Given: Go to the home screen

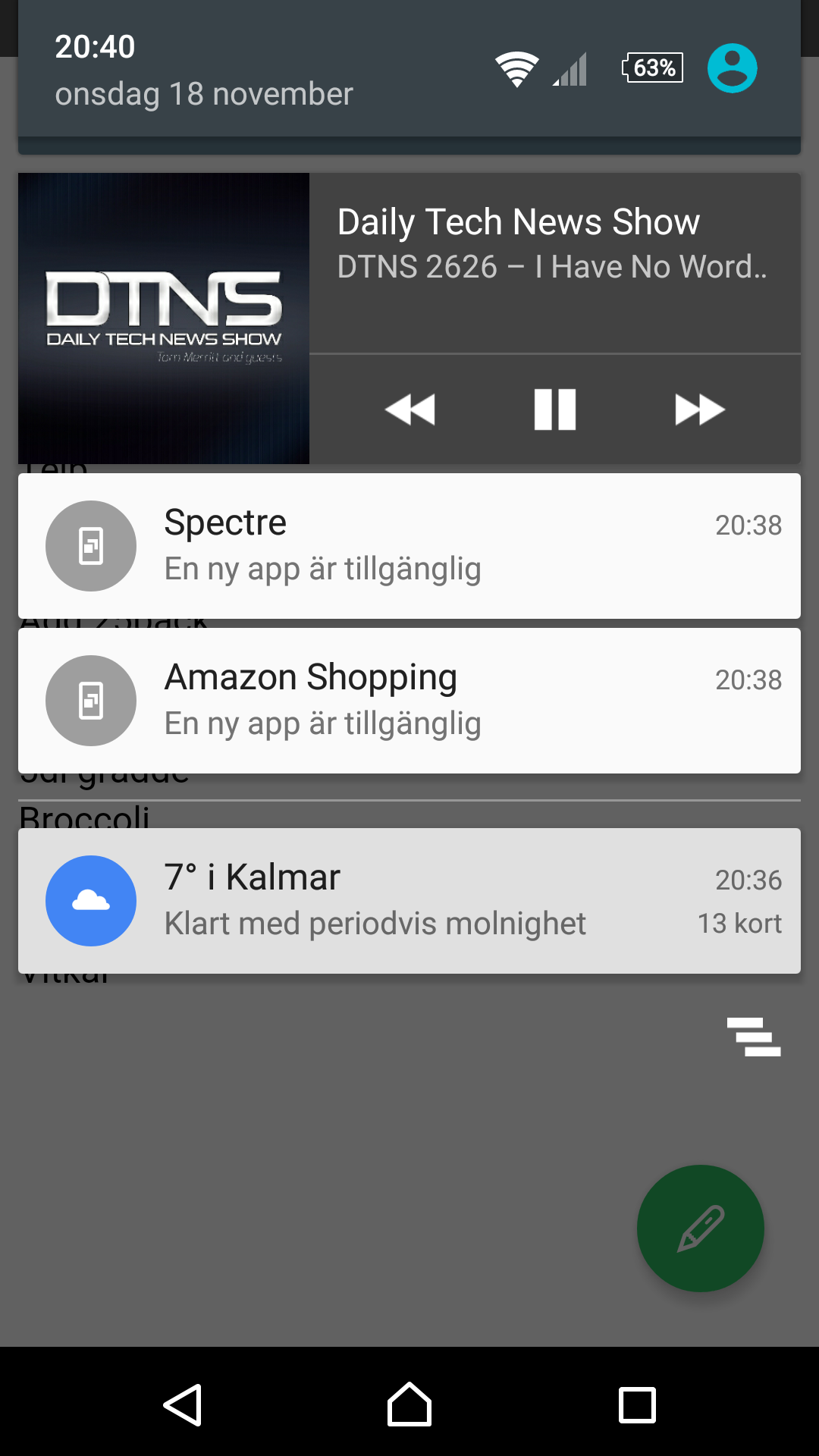Looking at the screenshot, I should (x=409, y=1404).
